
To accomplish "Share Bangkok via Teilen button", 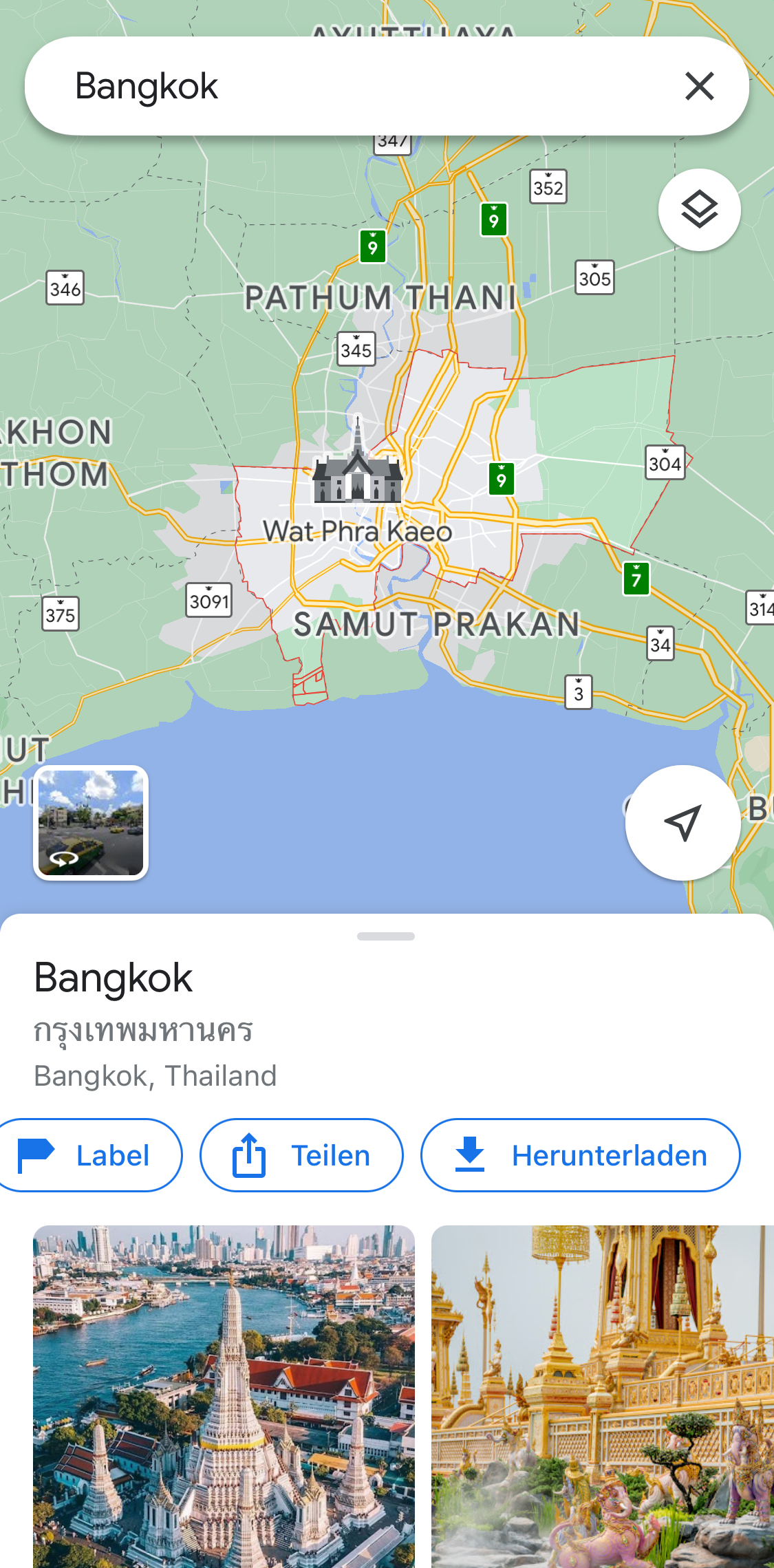I will click(301, 1155).
